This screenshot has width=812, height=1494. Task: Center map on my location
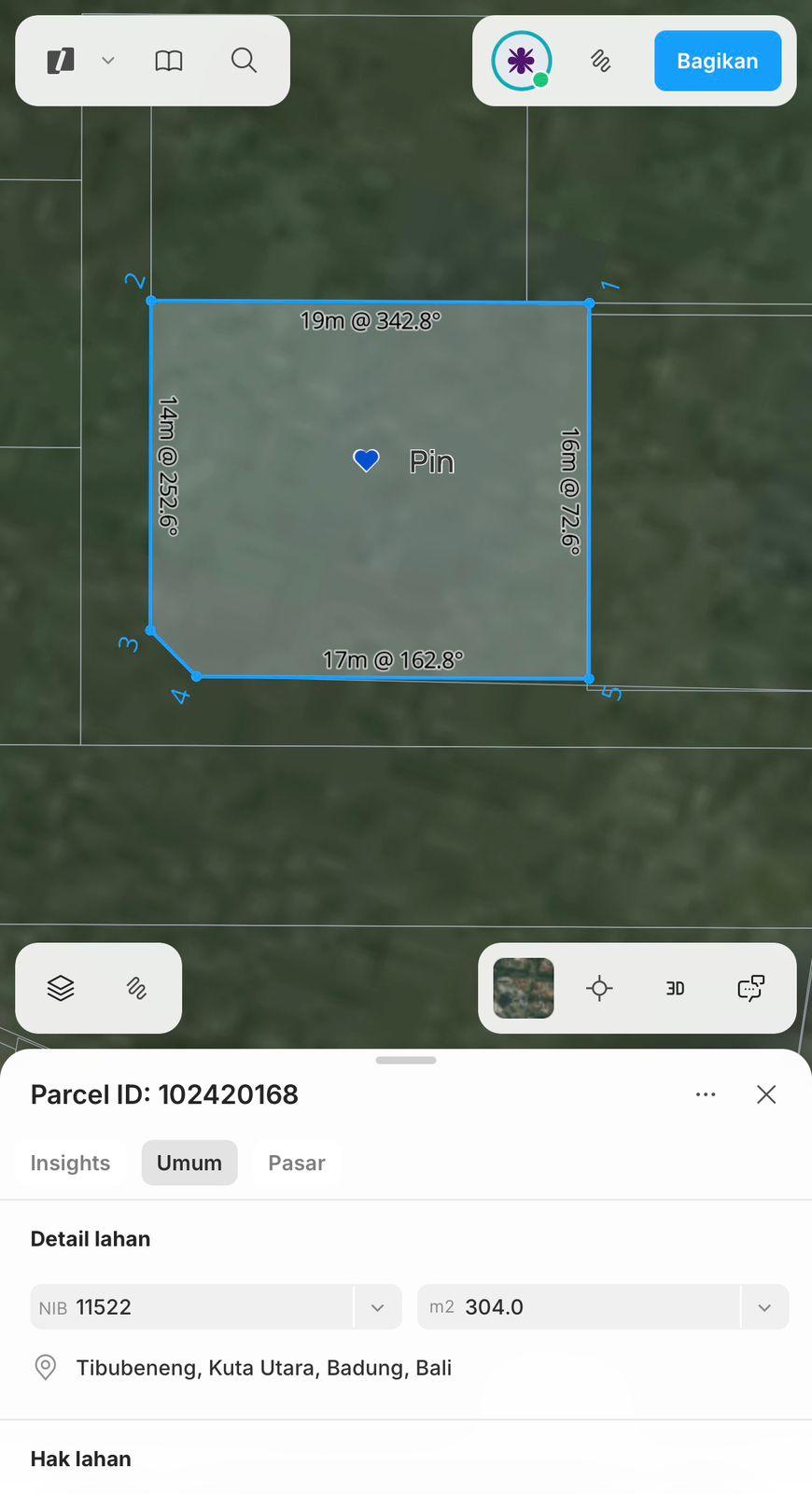click(x=599, y=988)
